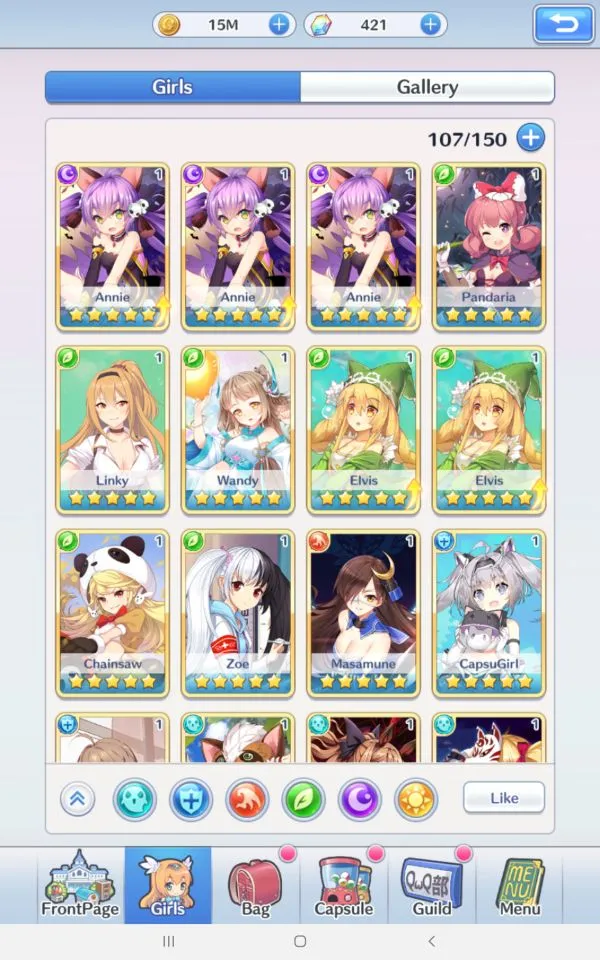Go to the FrontPage tab

80,885
